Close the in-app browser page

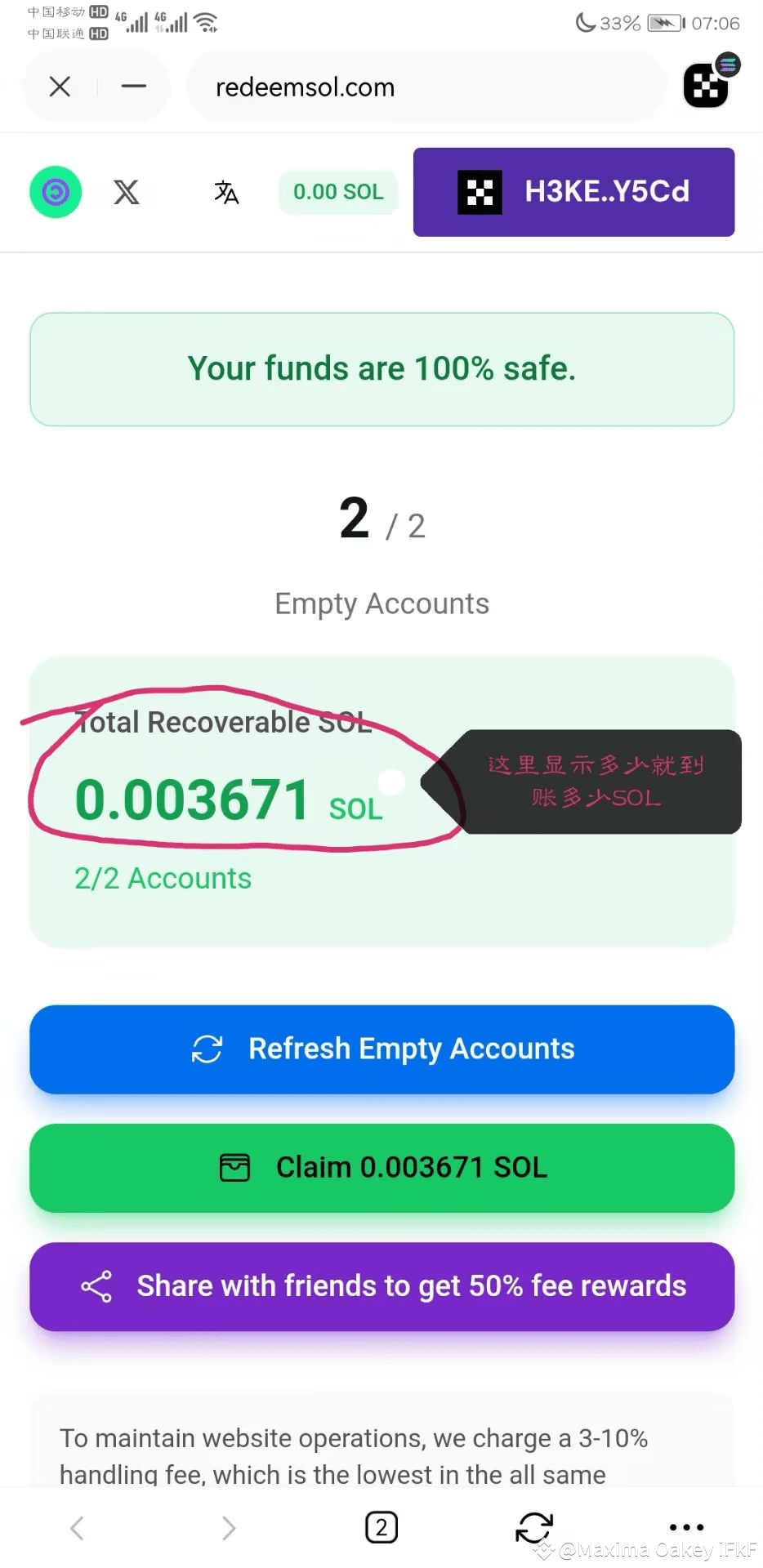coord(60,87)
